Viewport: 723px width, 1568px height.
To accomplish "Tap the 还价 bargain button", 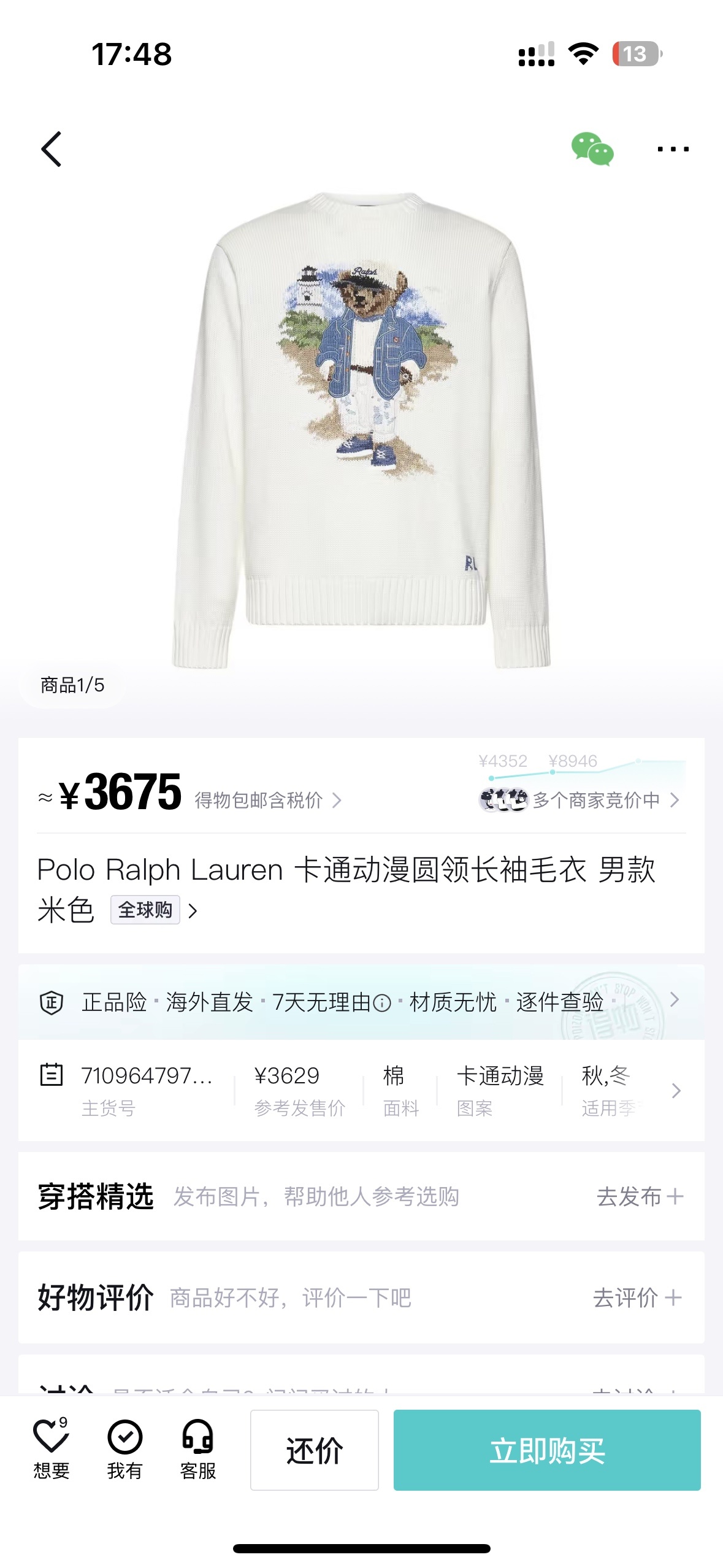I will [x=314, y=1450].
